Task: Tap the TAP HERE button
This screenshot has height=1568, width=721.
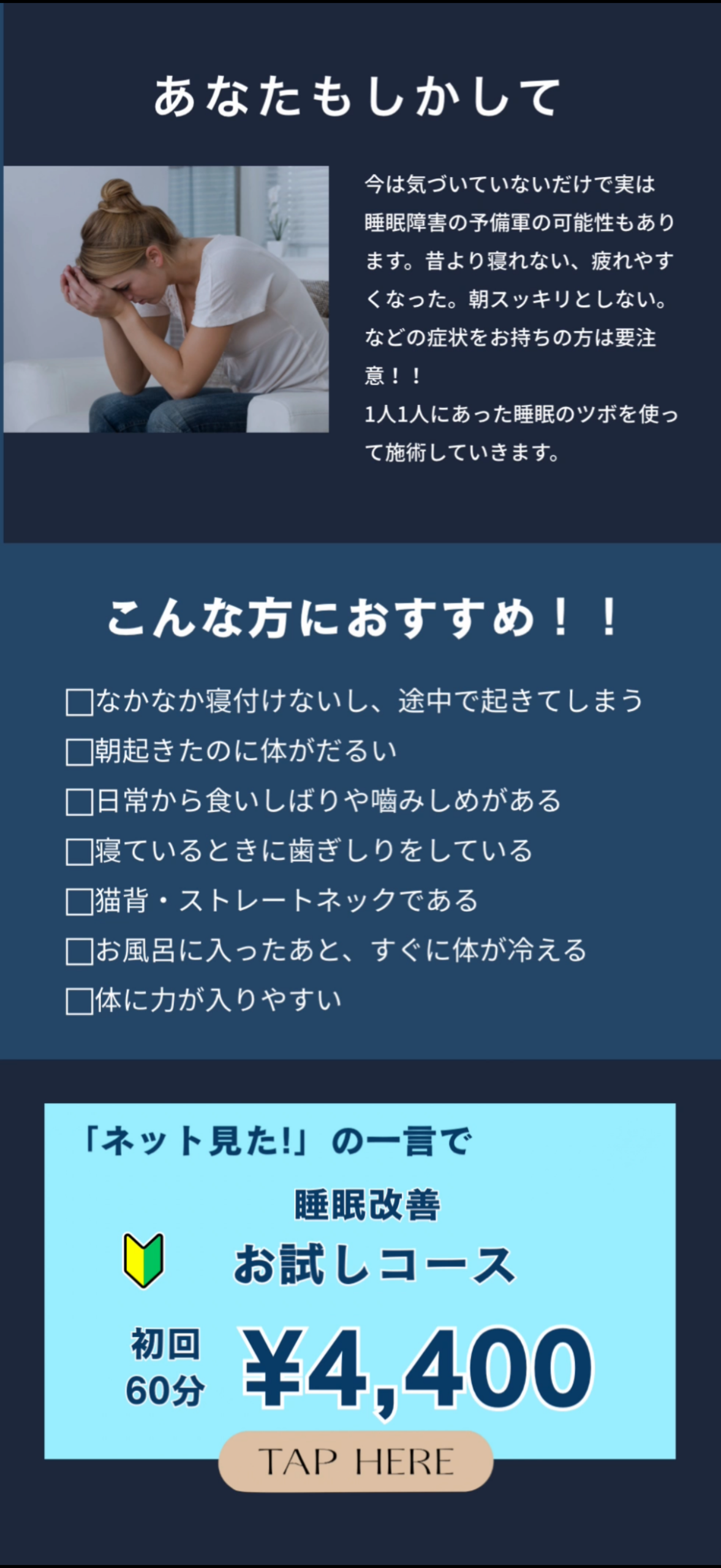Action: pyautogui.click(x=356, y=1461)
